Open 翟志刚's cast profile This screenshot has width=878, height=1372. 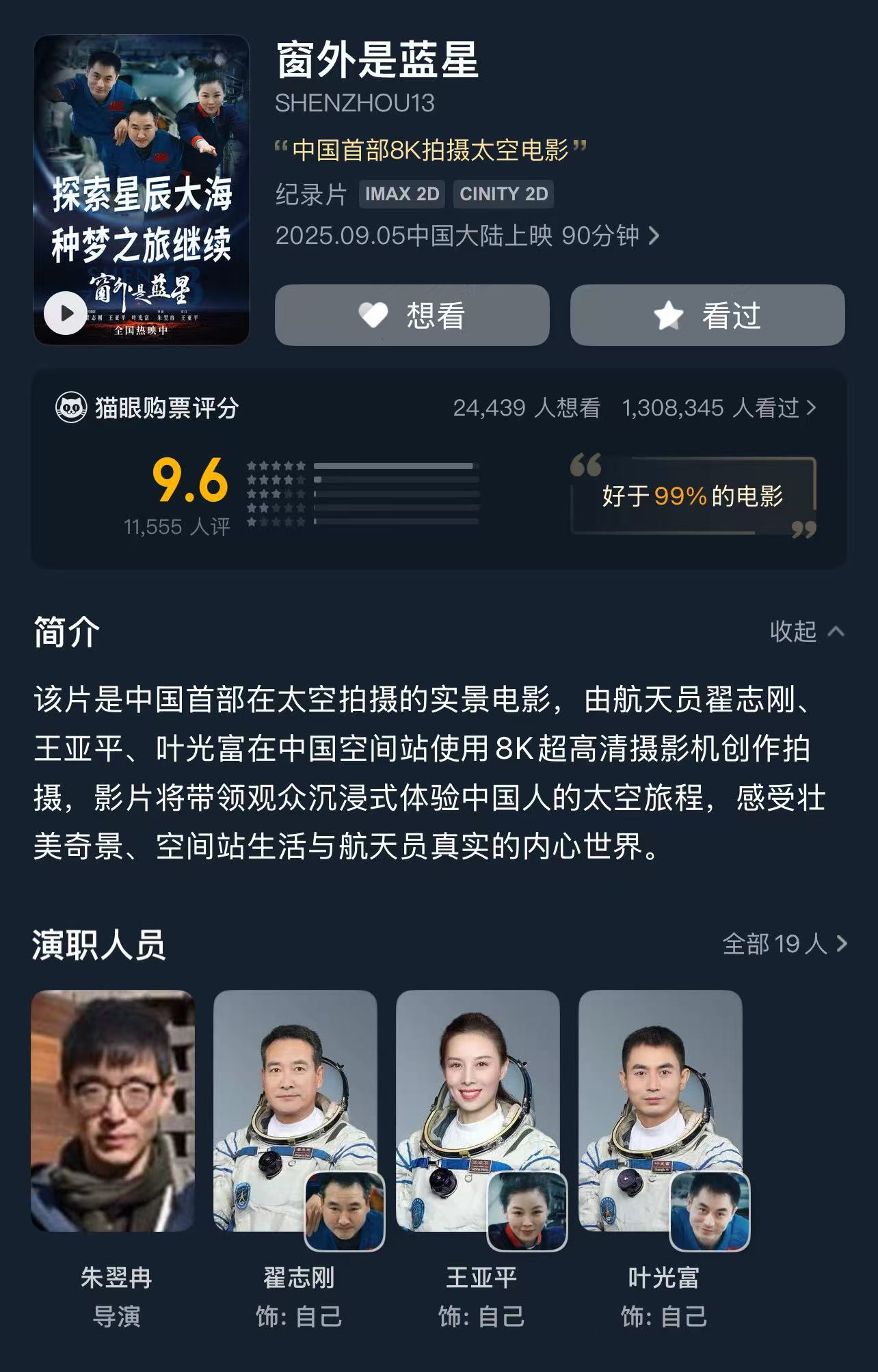[x=295, y=1111]
